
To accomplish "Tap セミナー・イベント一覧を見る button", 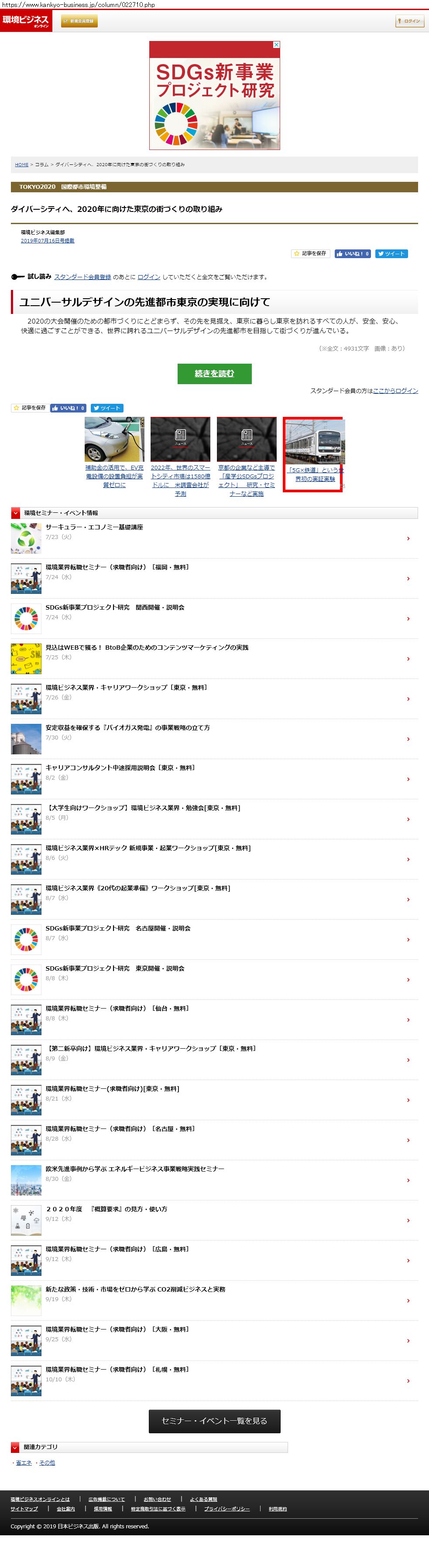I will pos(215,1421).
